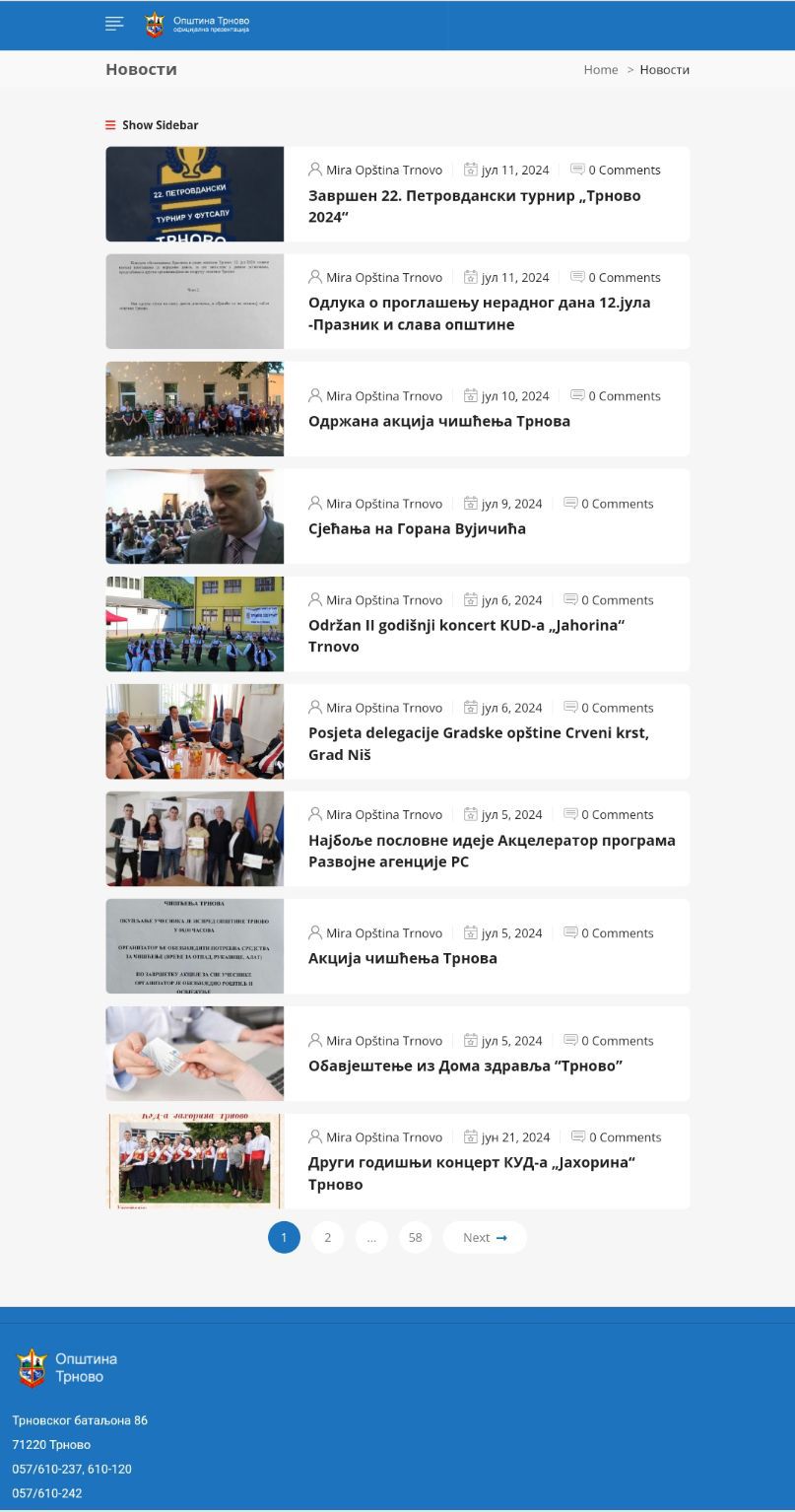Tap Next to load the following page
The height and width of the screenshot is (1512, 795).
pyautogui.click(x=484, y=1238)
